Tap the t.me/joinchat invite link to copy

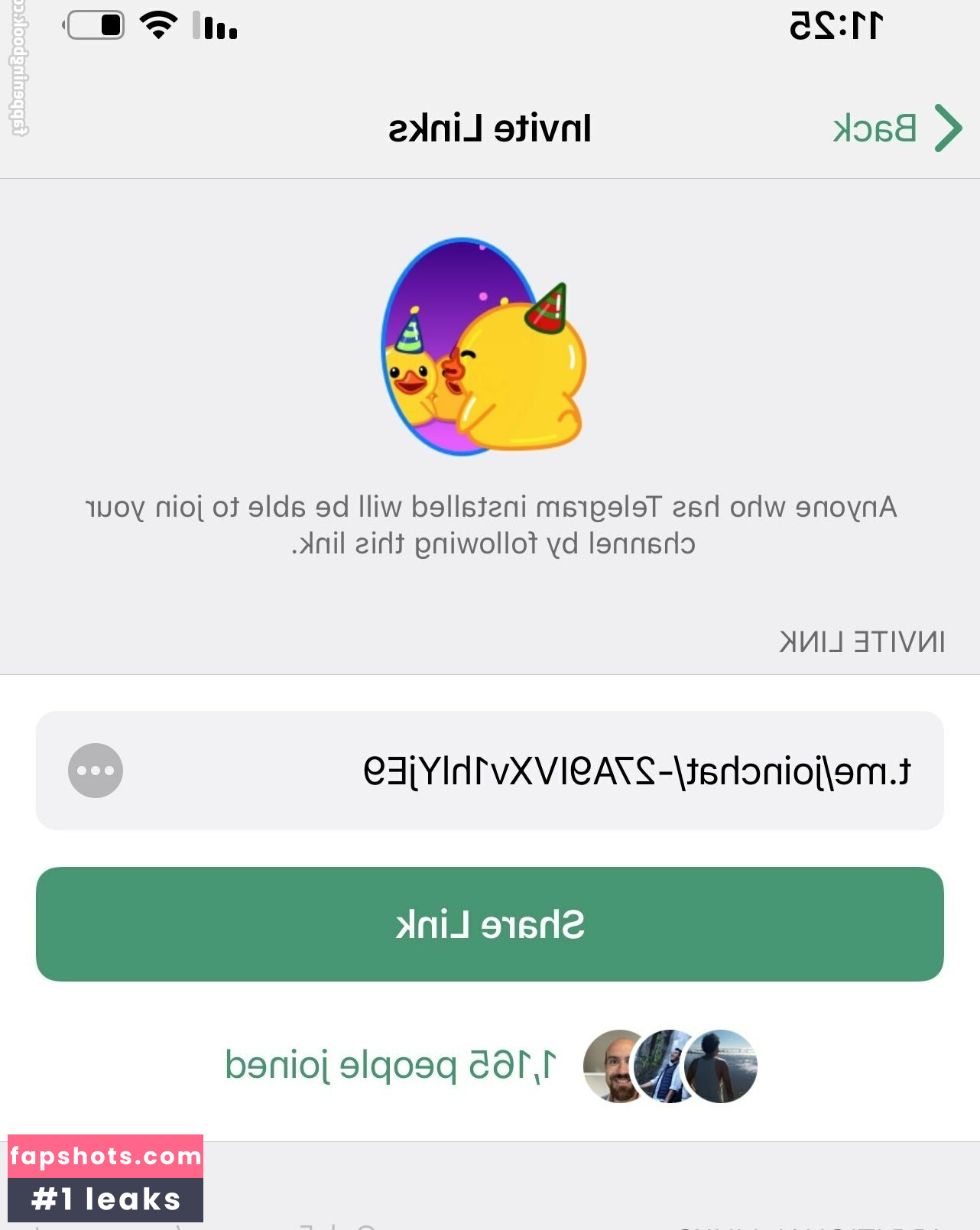click(636, 771)
